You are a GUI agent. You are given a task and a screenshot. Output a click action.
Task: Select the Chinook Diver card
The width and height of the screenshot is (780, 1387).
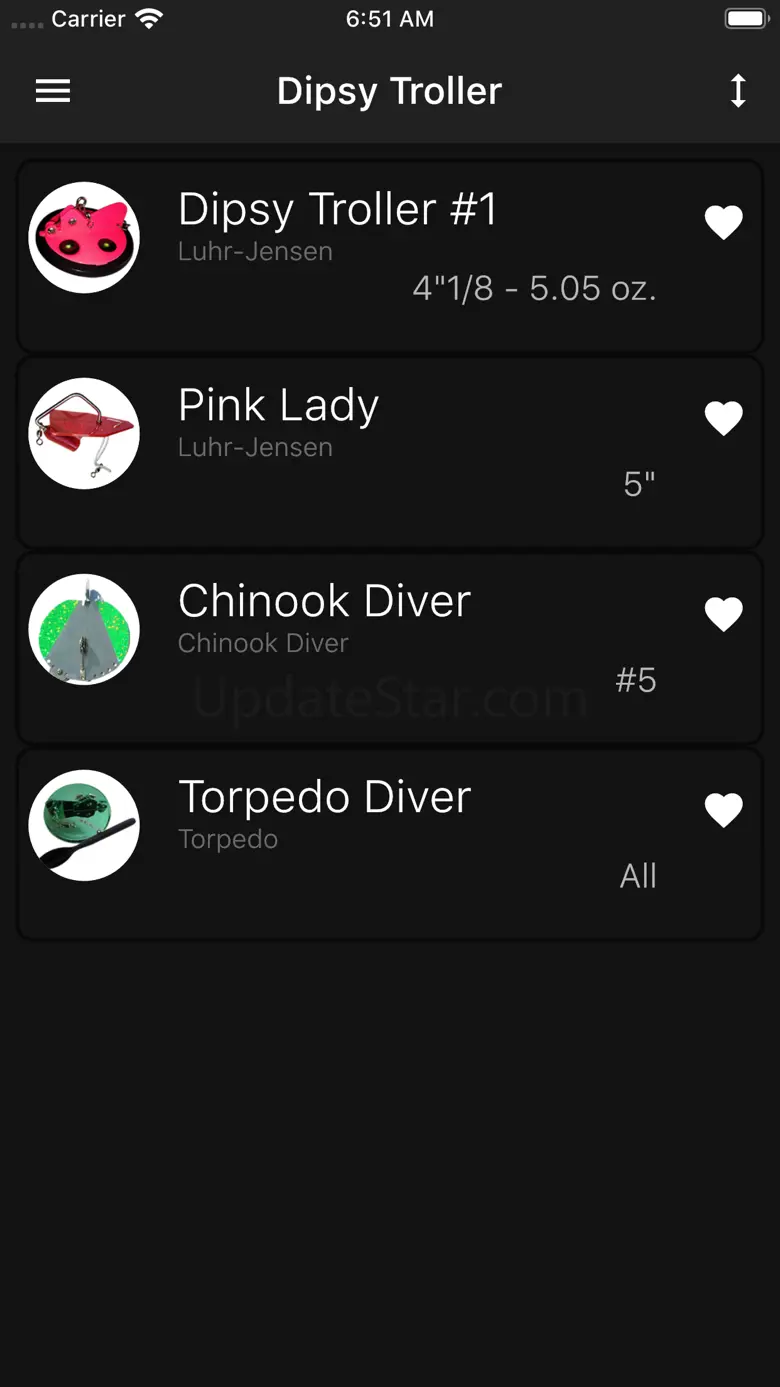pos(390,647)
